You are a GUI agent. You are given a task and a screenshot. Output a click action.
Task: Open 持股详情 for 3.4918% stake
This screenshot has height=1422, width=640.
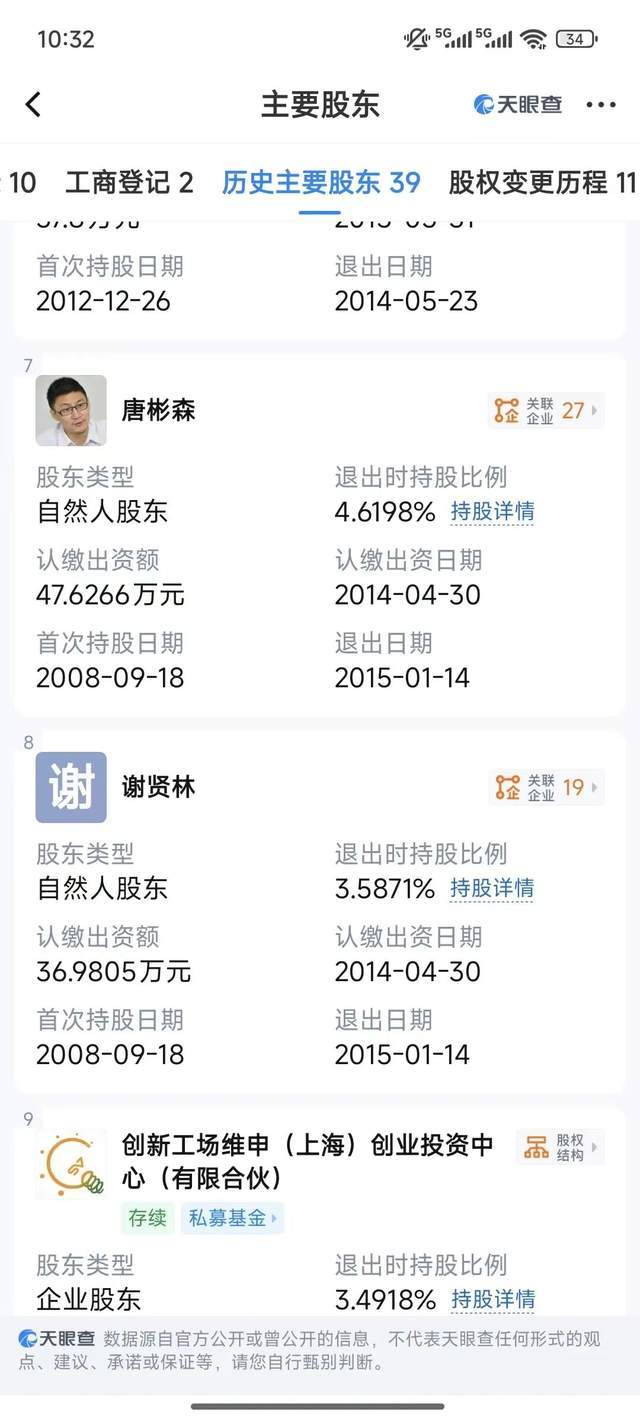pos(492,1299)
